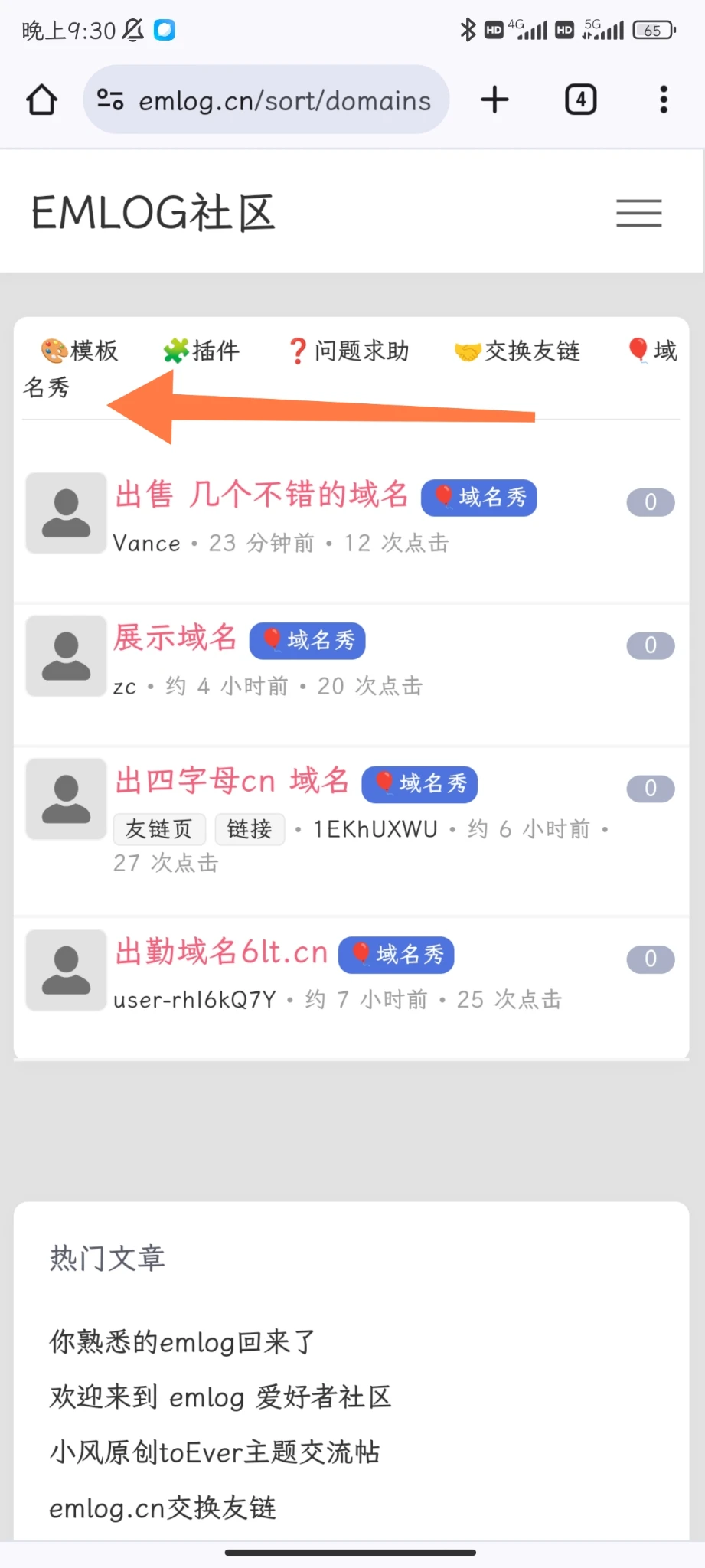
Task: Open the browser overflow menu
Action: click(x=663, y=100)
